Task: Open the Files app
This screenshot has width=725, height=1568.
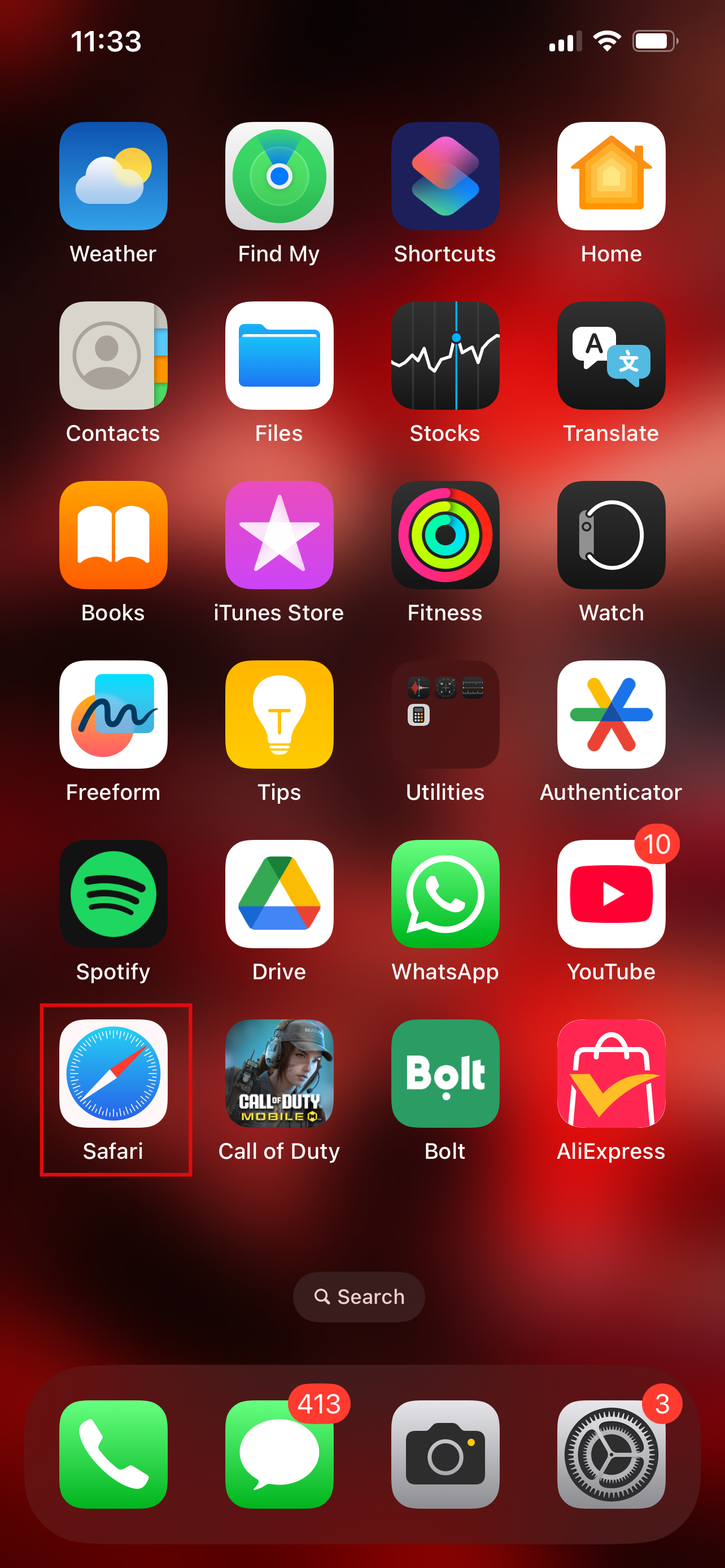Action: [279, 356]
